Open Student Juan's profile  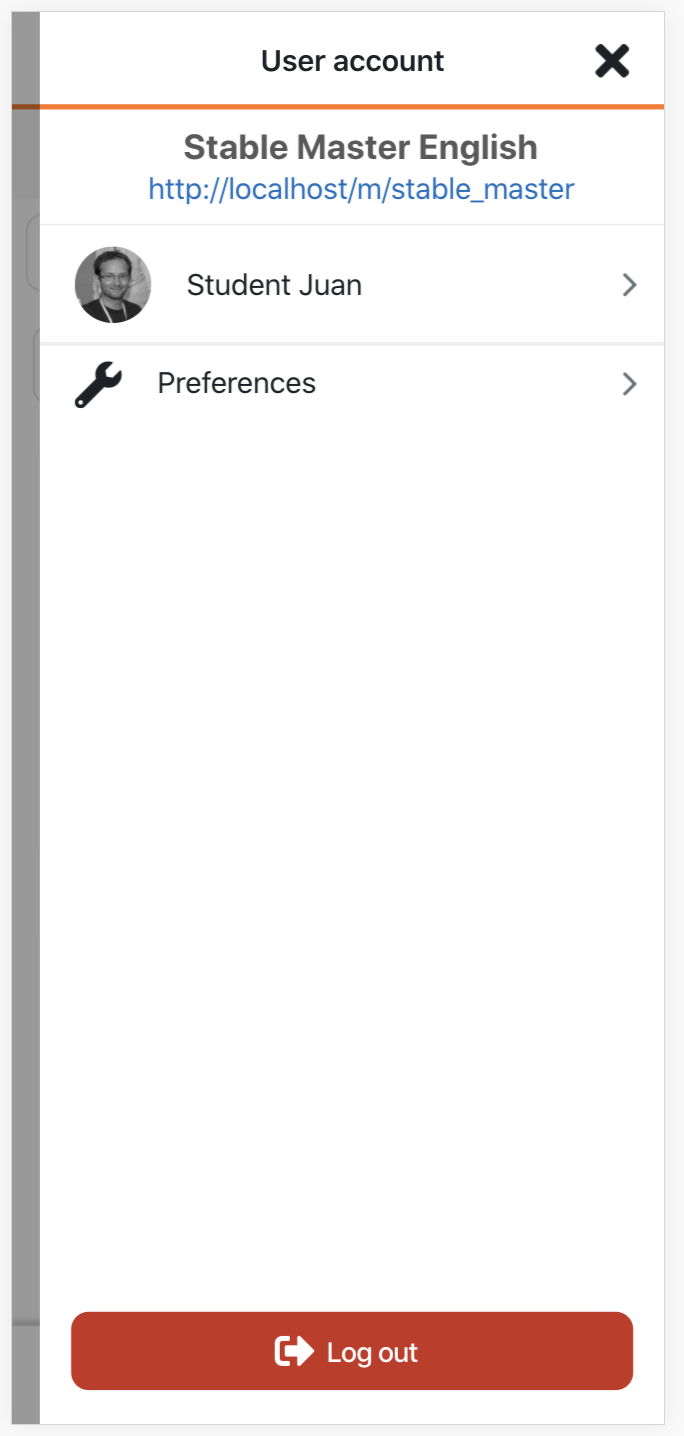(x=352, y=285)
